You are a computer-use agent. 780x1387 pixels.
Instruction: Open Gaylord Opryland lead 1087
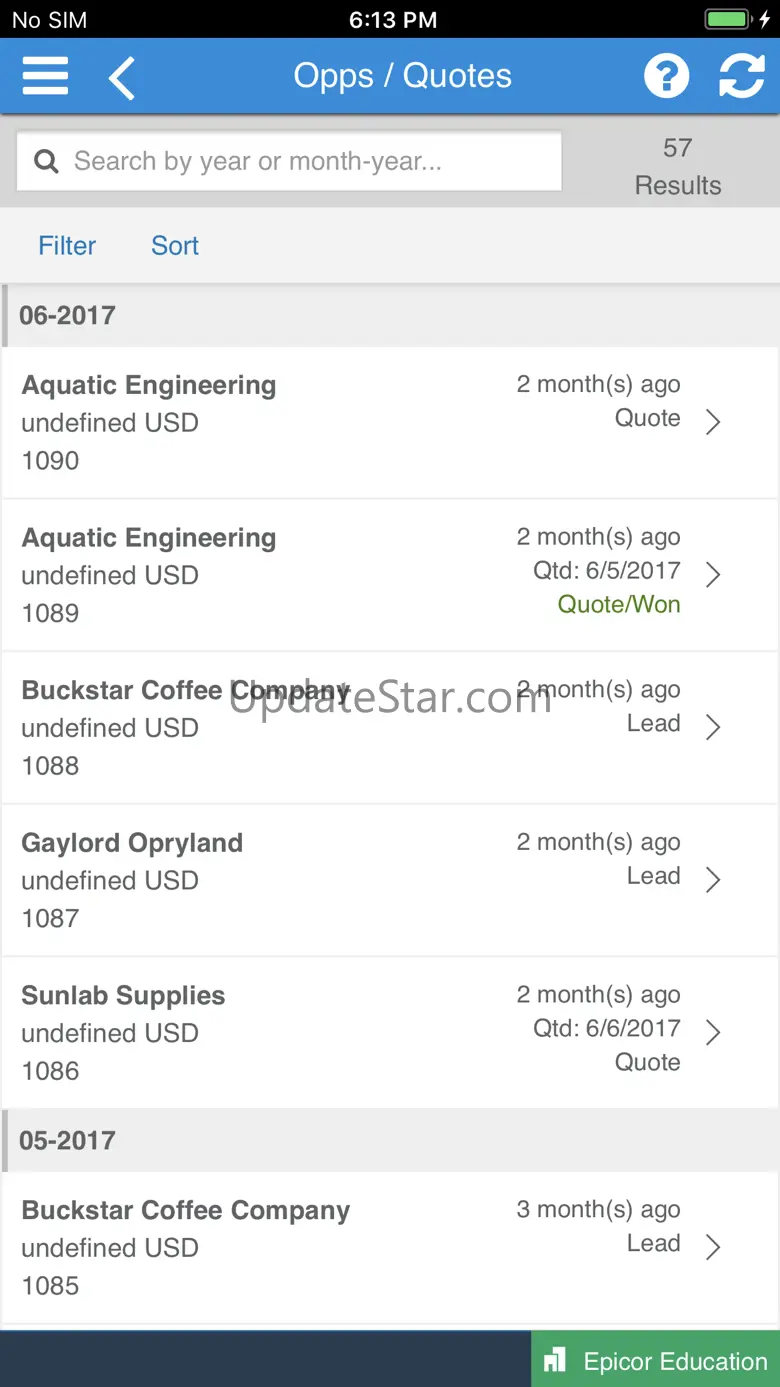pos(390,881)
